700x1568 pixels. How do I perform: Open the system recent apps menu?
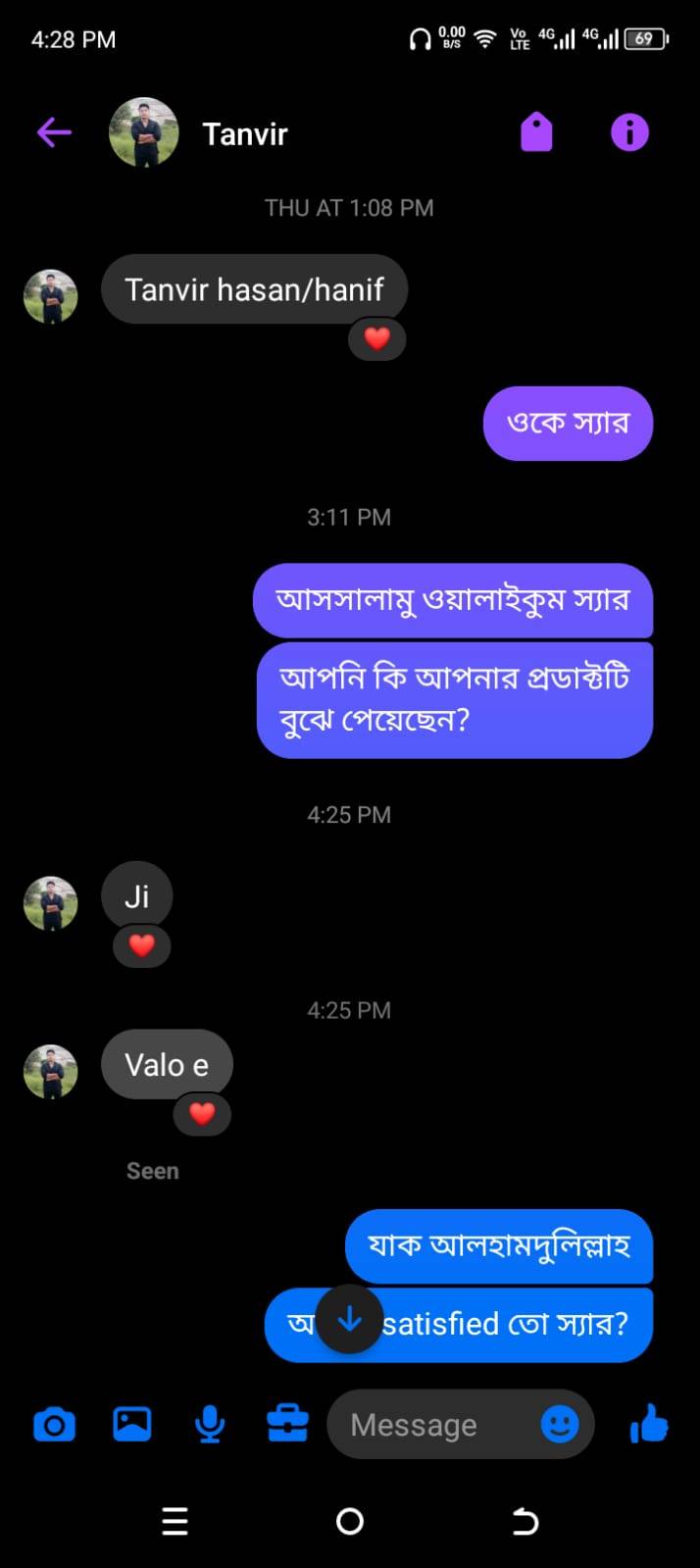tap(175, 1521)
